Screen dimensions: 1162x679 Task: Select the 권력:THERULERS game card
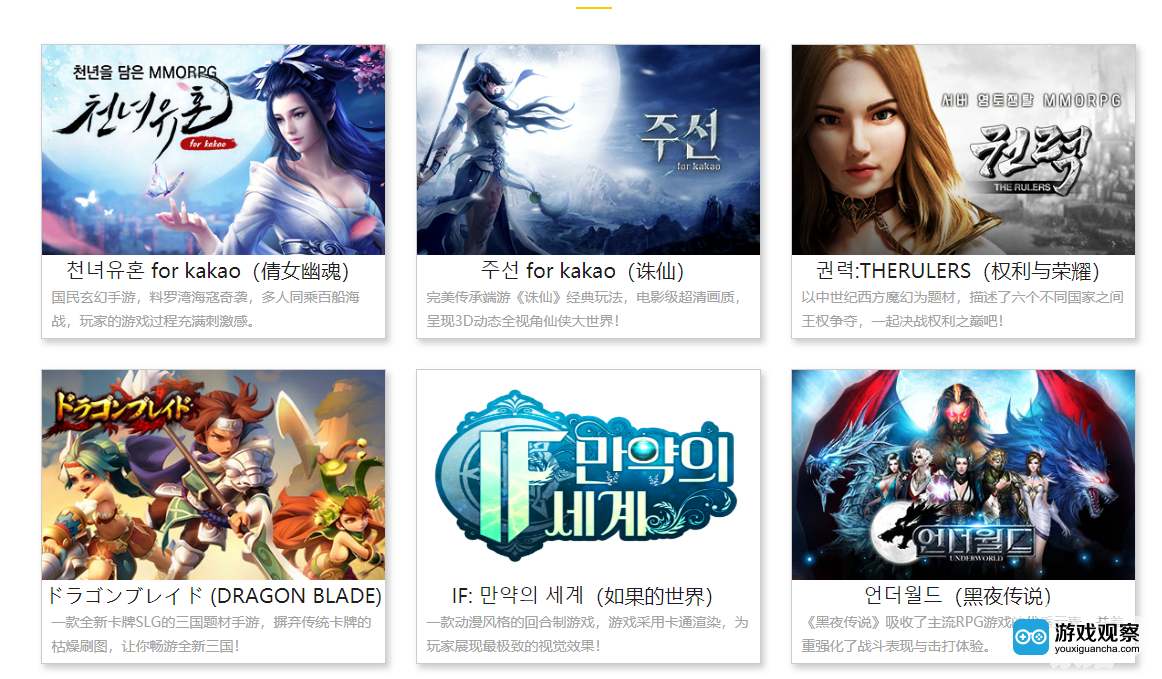click(963, 150)
